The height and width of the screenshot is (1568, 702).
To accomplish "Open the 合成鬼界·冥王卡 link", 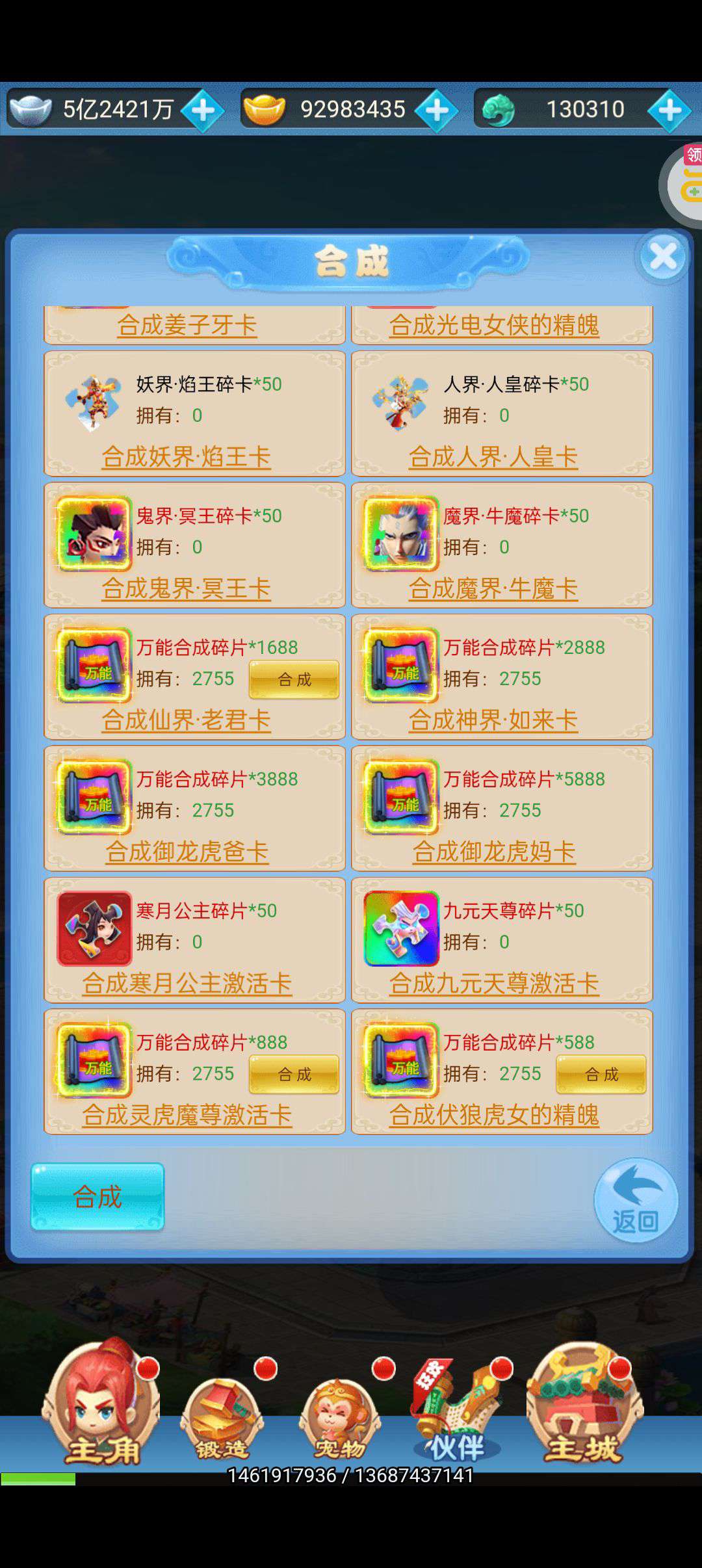I will (187, 589).
